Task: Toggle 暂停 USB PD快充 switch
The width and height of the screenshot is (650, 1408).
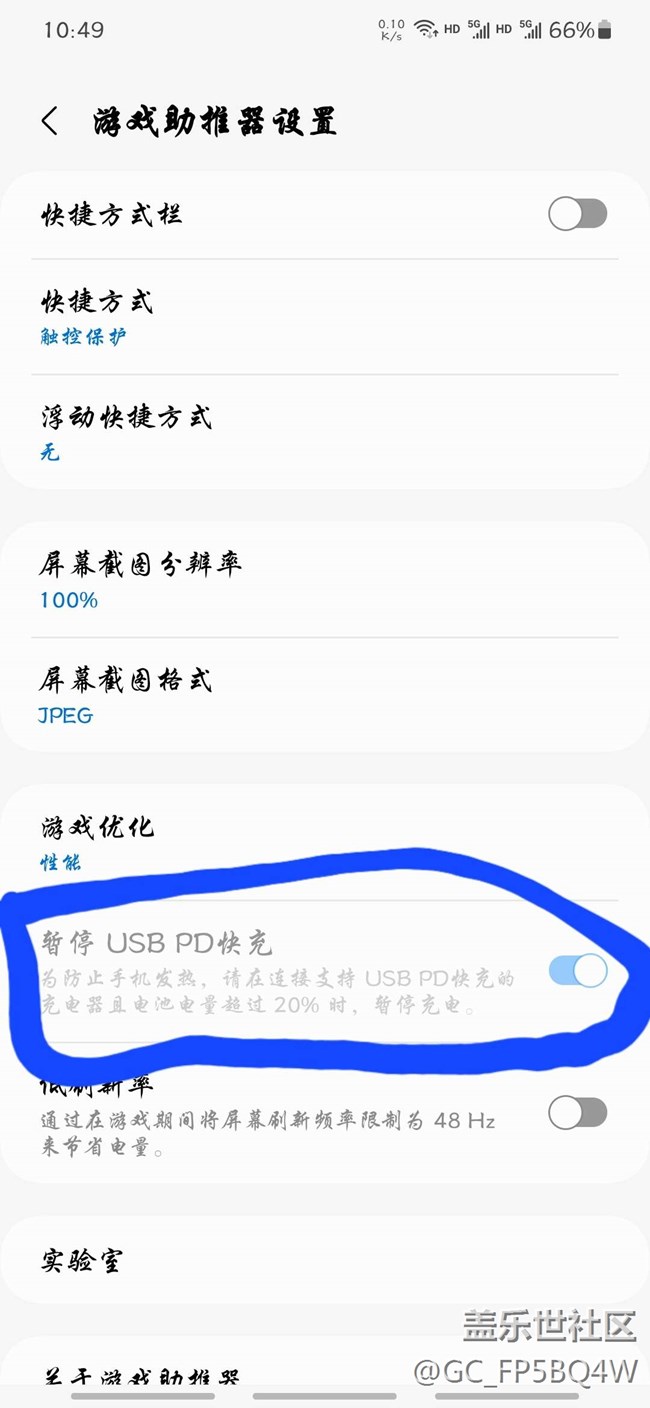Action: 577,970
